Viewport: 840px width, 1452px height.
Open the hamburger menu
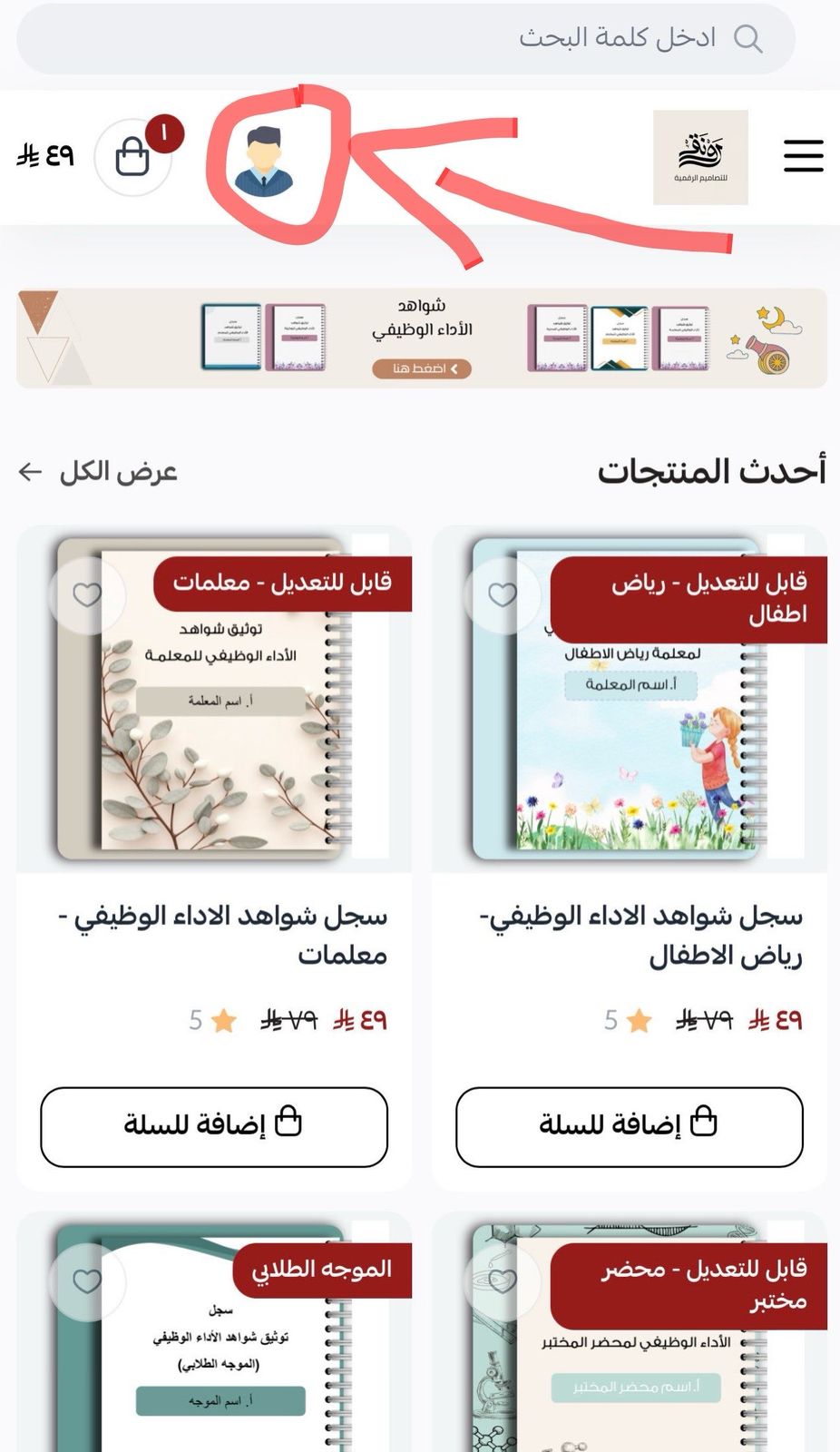tap(803, 156)
